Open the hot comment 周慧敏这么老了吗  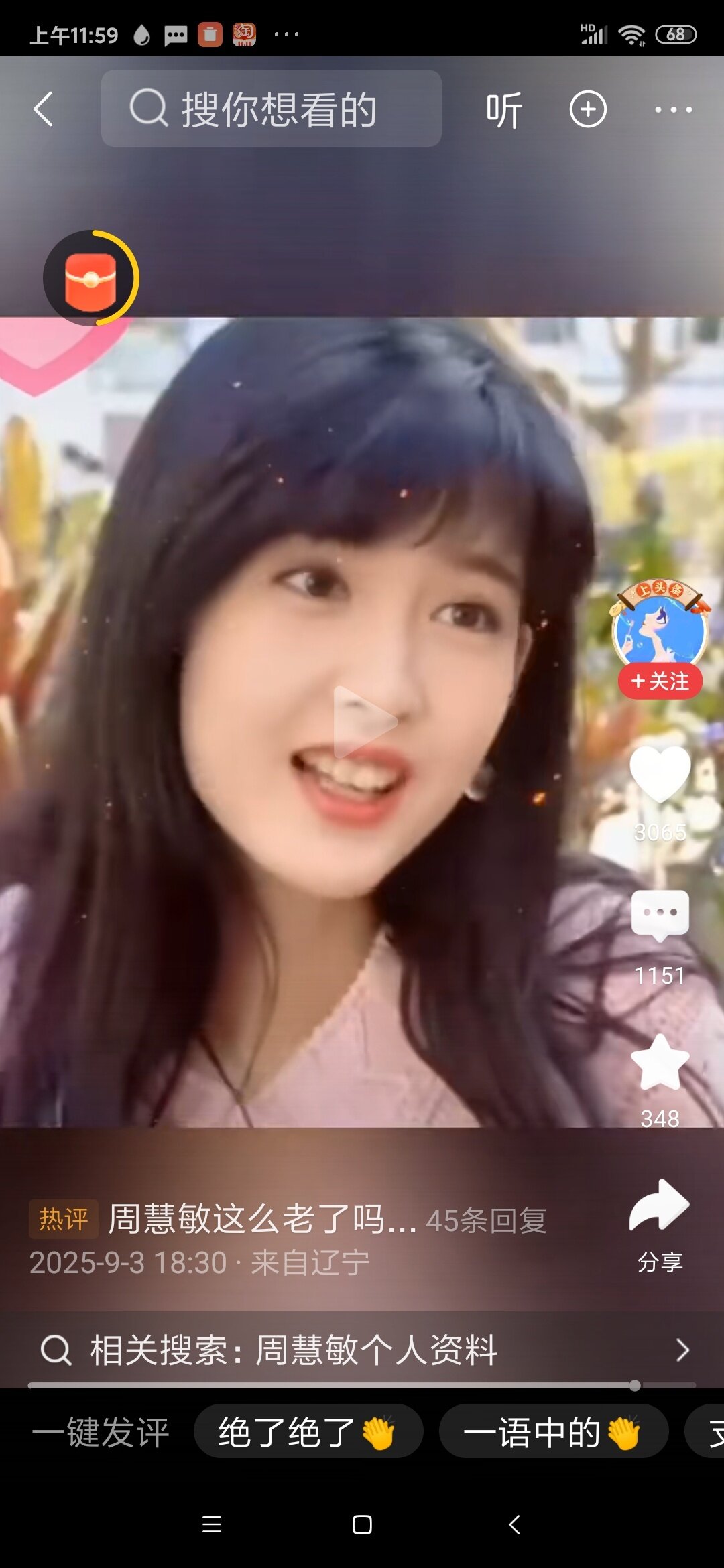pyautogui.click(x=263, y=1219)
